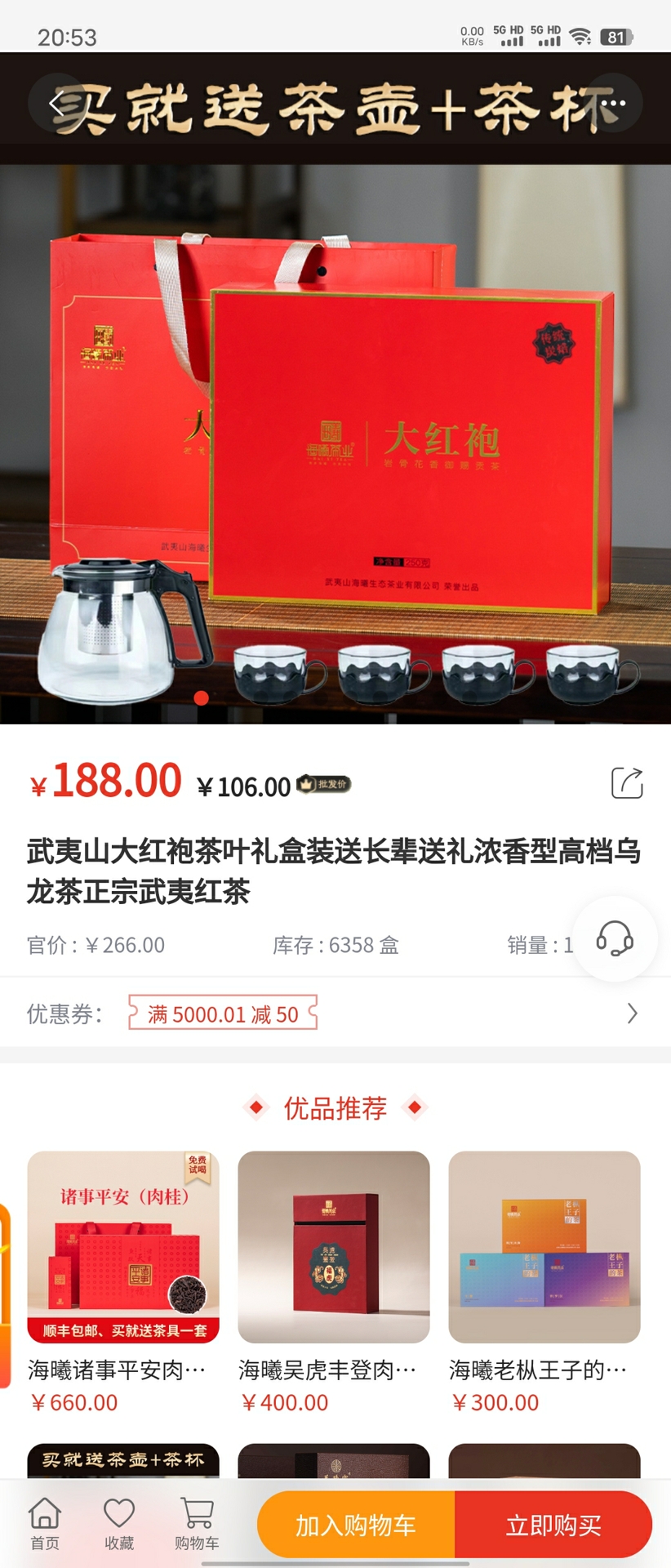Image resolution: width=671 pixels, height=1568 pixels.
Task: Tap the Wi-Fi icon in the status bar
Action: pos(580,36)
